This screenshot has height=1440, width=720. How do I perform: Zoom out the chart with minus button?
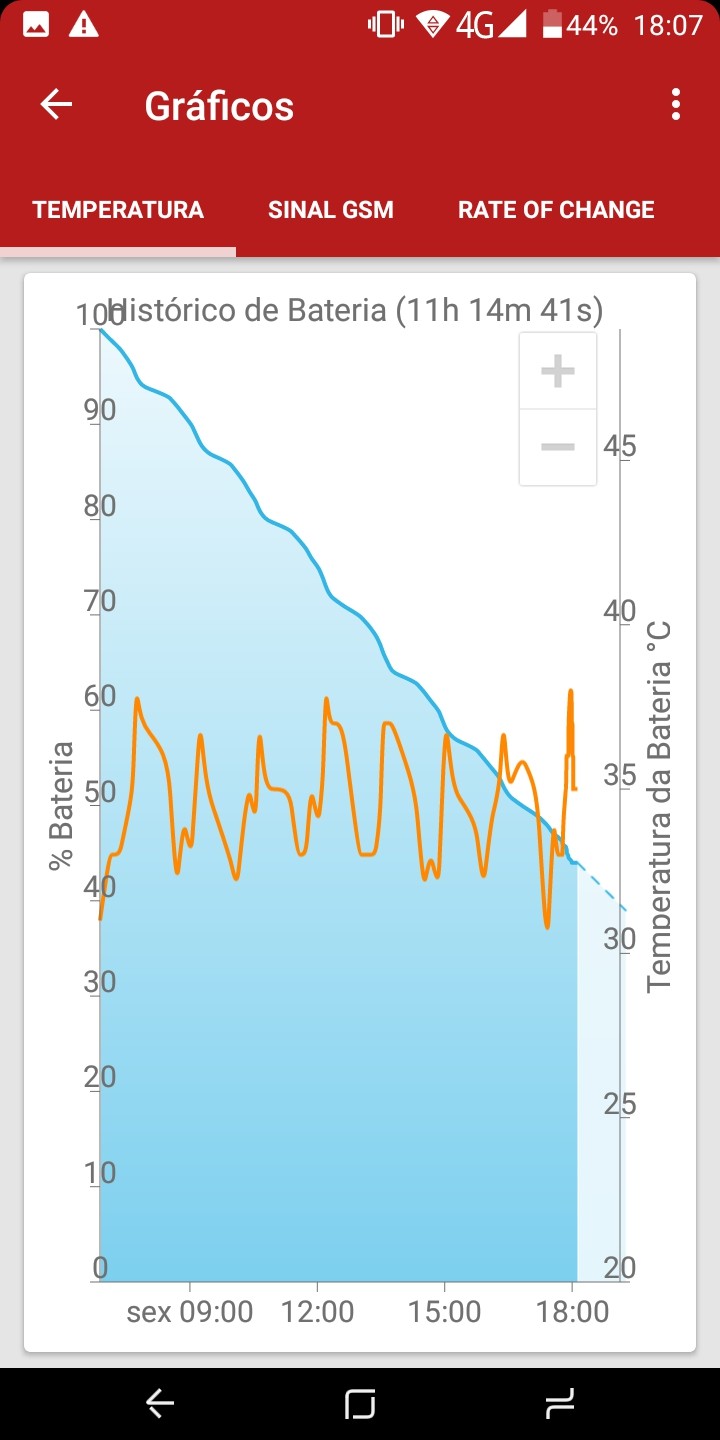(558, 447)
